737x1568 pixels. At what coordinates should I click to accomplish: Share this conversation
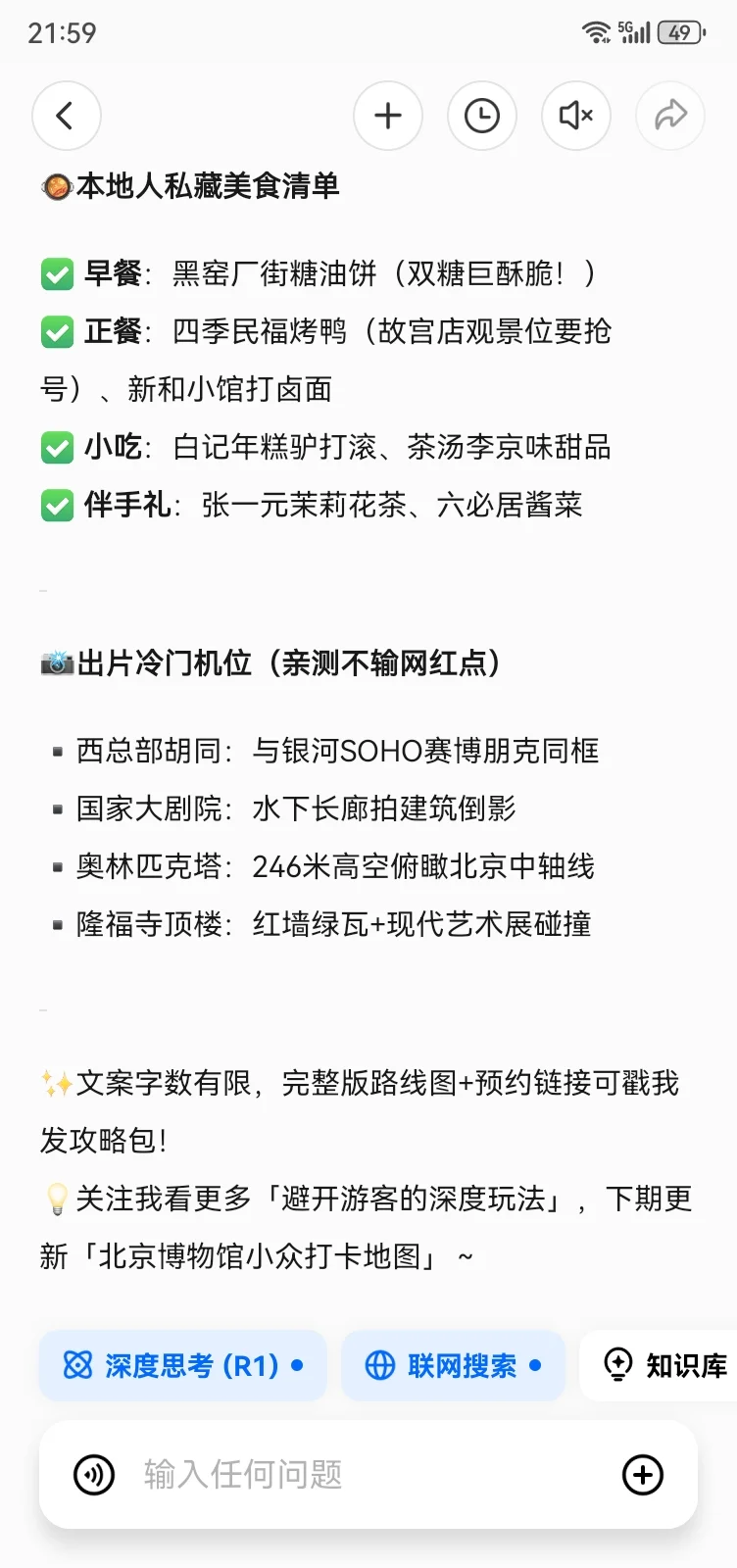(670, 116)
